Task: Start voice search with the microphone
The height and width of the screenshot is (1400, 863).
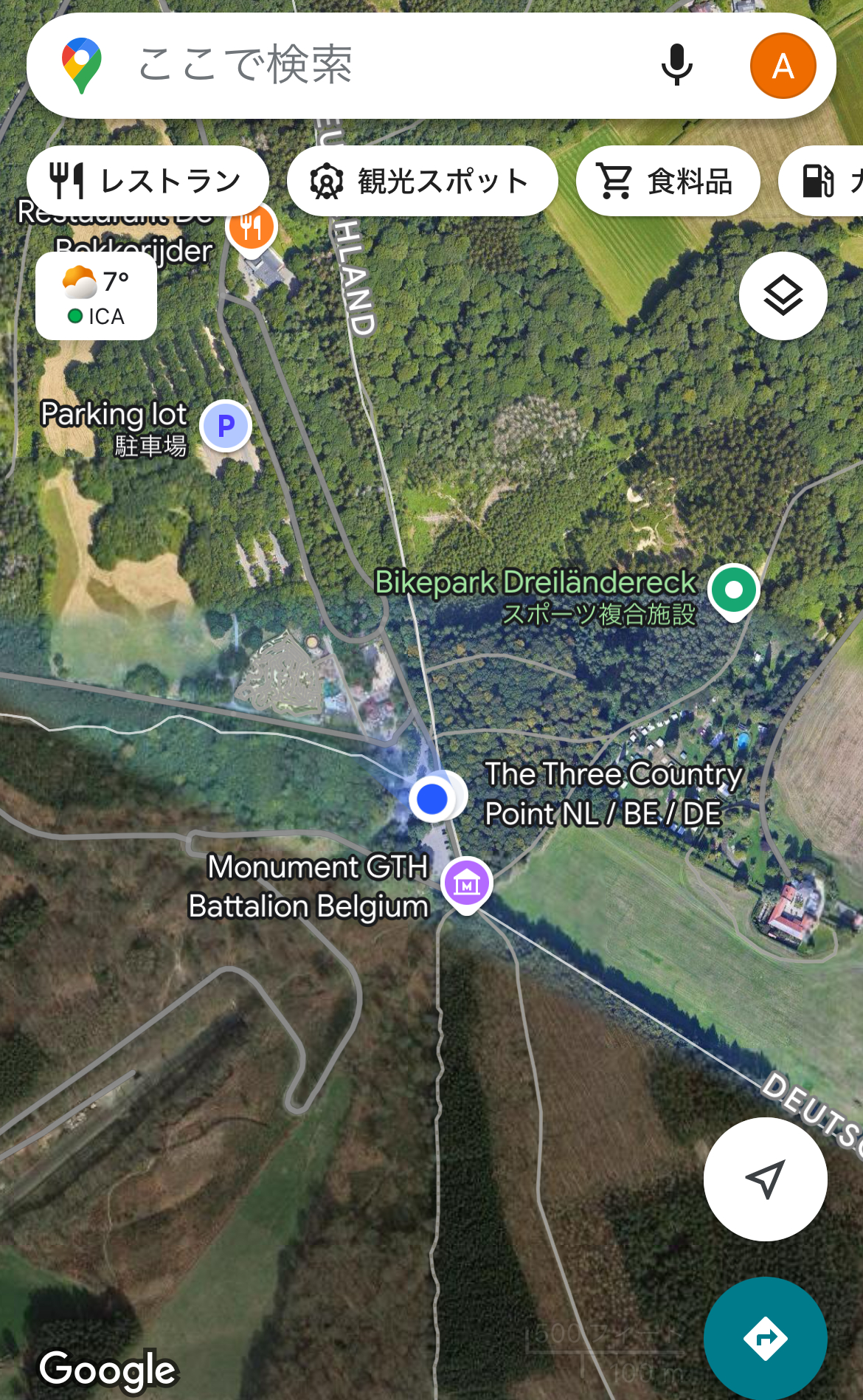Action: [676, 65]
